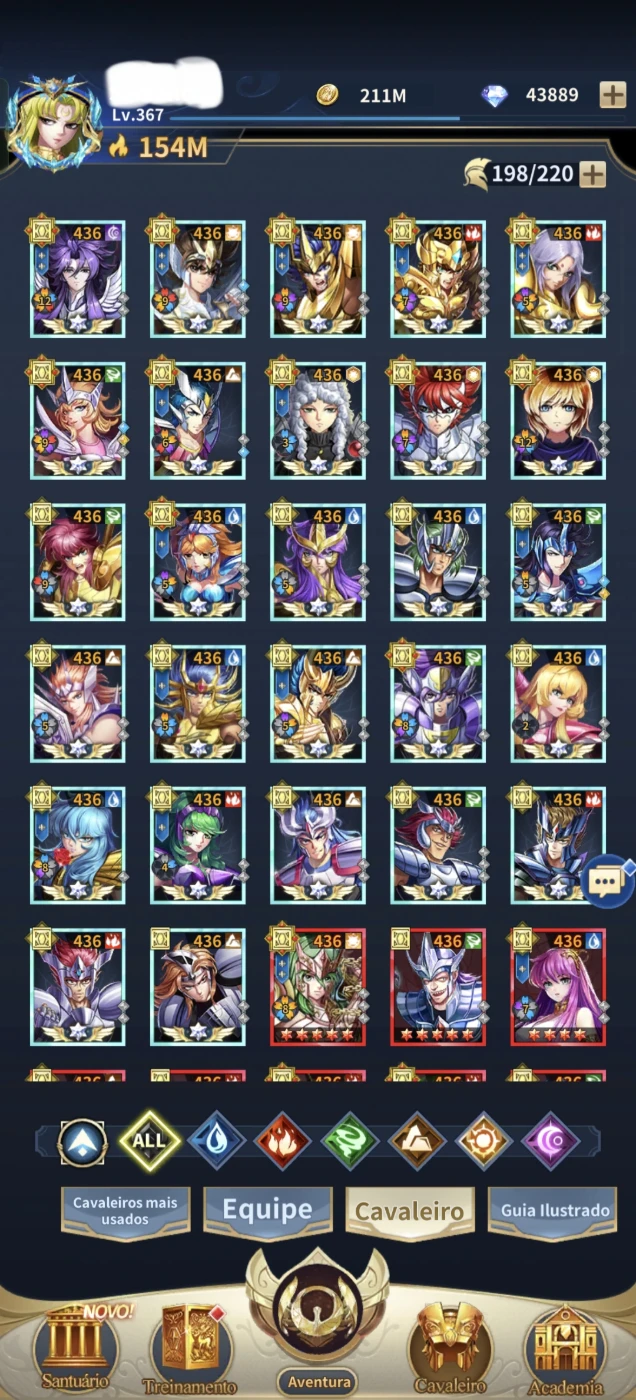Filter knights by fire element
636x1400 pixels.
click(283, 1141)
